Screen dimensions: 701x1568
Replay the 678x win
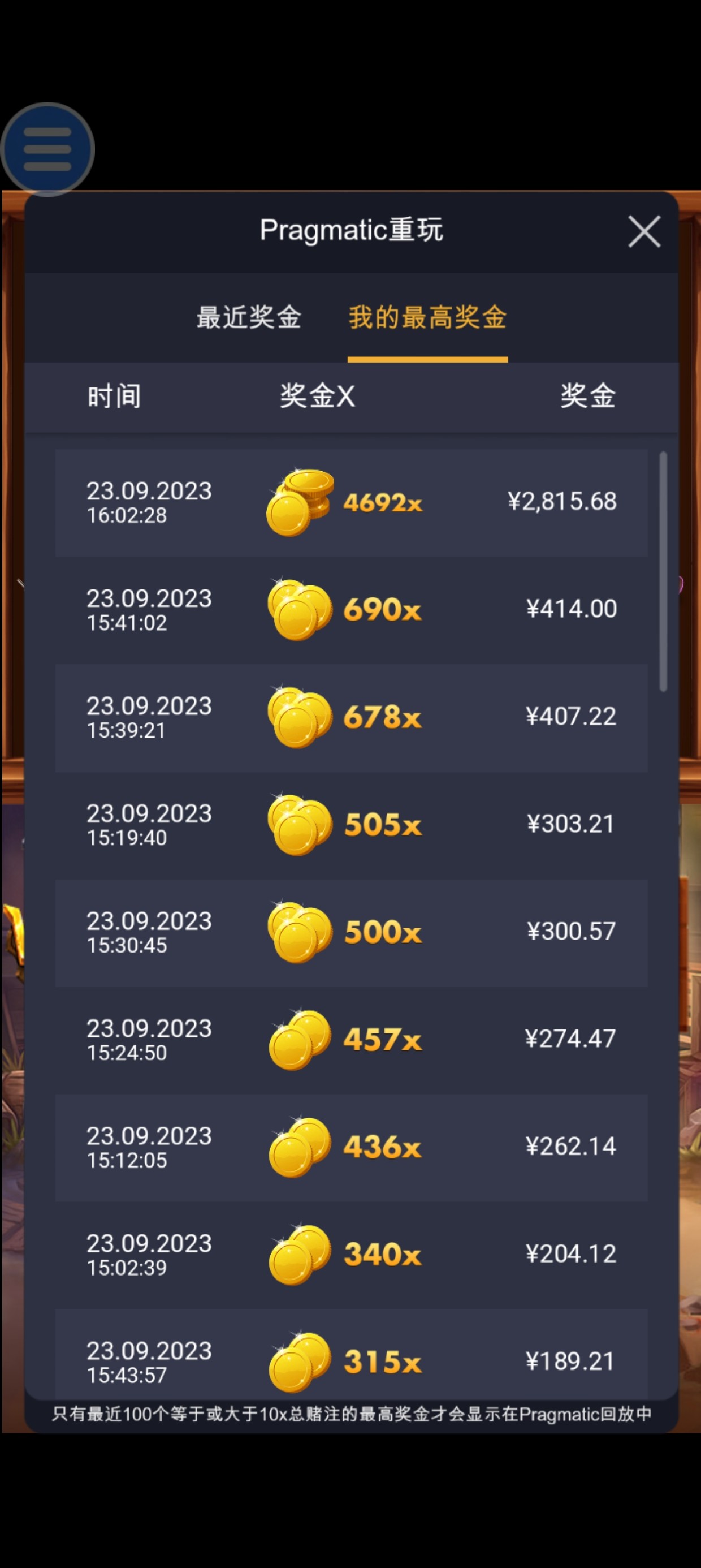[x=351, y=718]
